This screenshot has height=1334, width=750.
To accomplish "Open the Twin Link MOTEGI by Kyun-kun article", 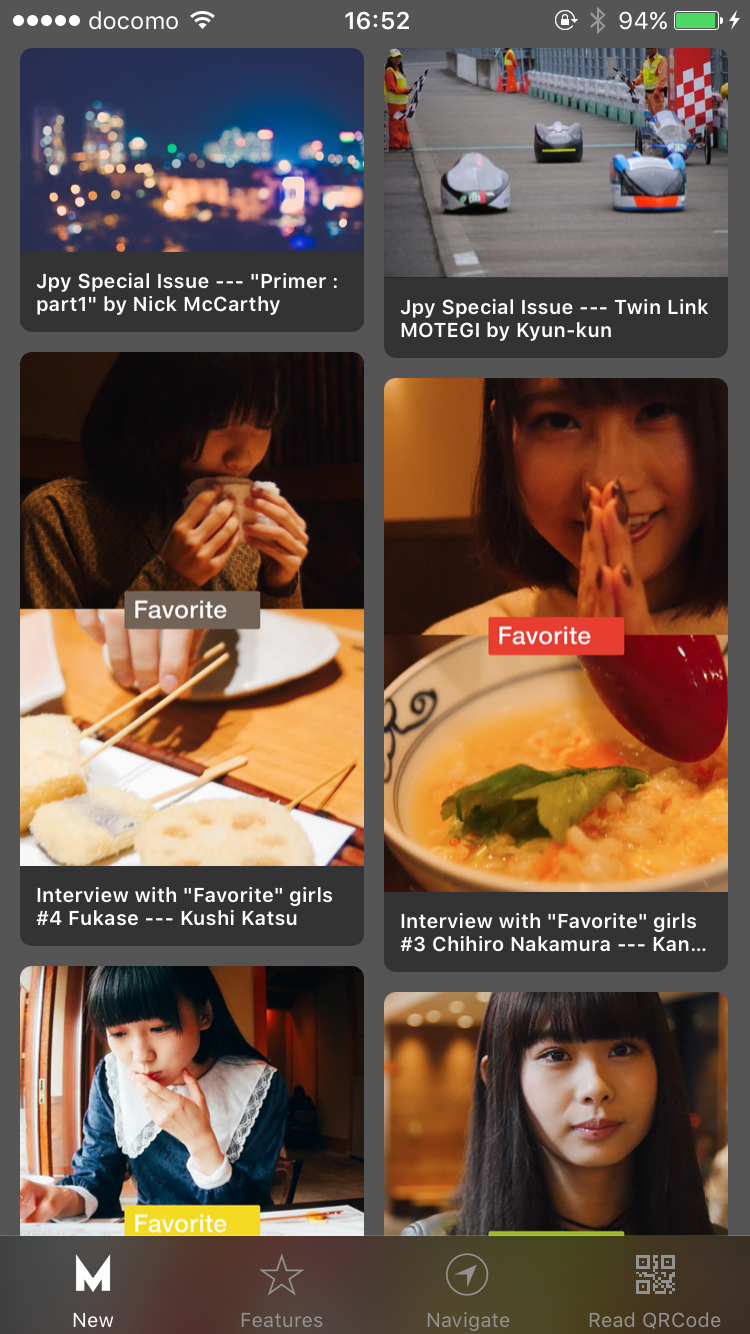I will point(555,200).
